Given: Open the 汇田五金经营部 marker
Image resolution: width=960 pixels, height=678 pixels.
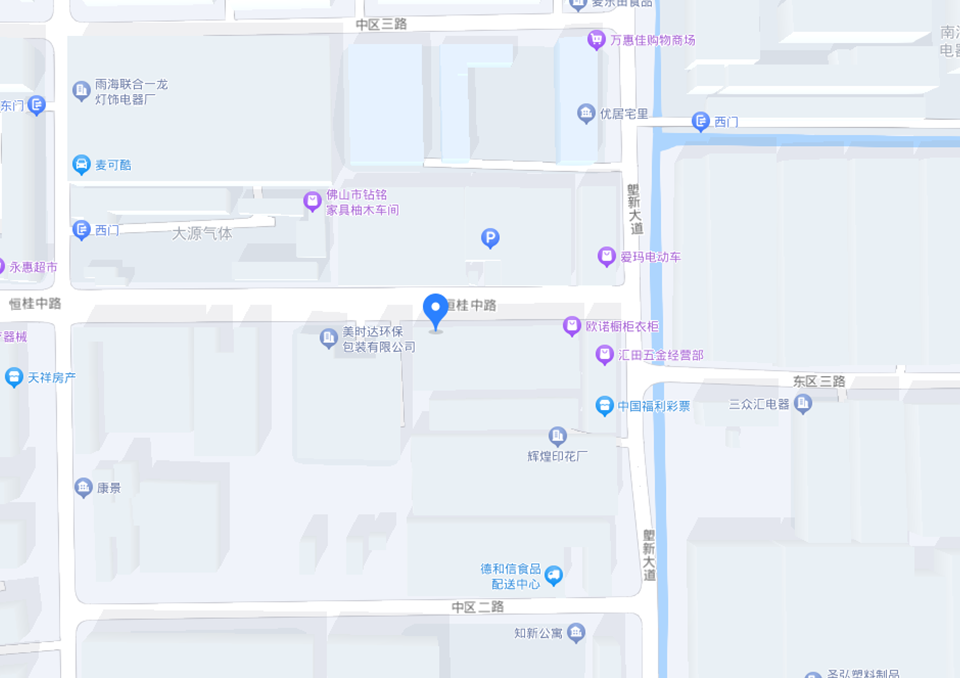Looking at the screenshot, I should point(604,354).
